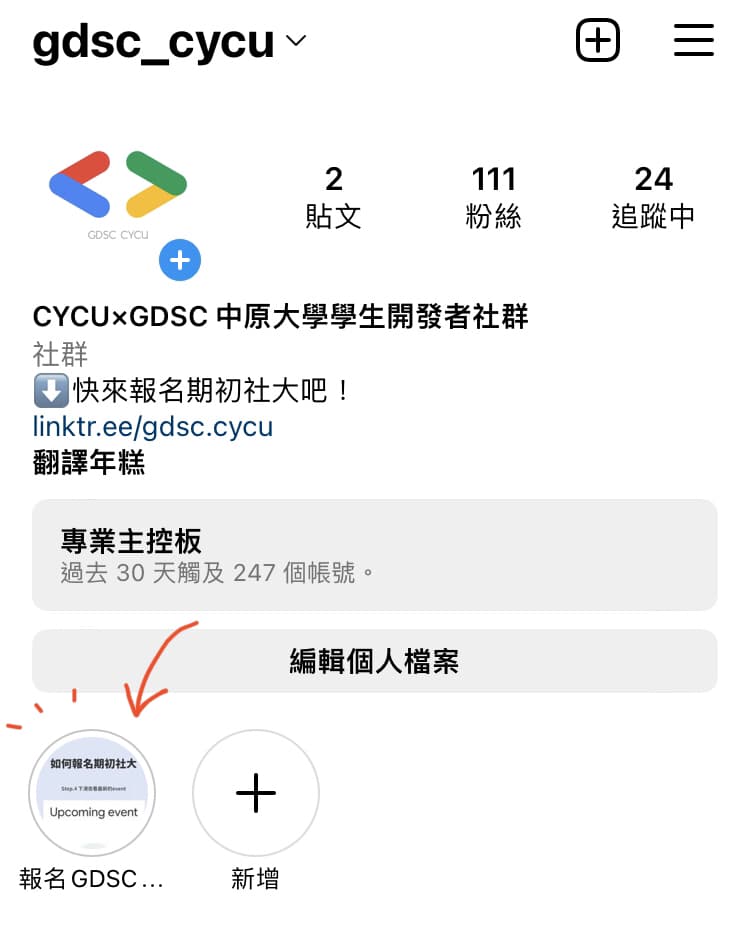Tap the blue plus badge on avatar
Viewport: 750px width, 935px height.
click(180, 261)
